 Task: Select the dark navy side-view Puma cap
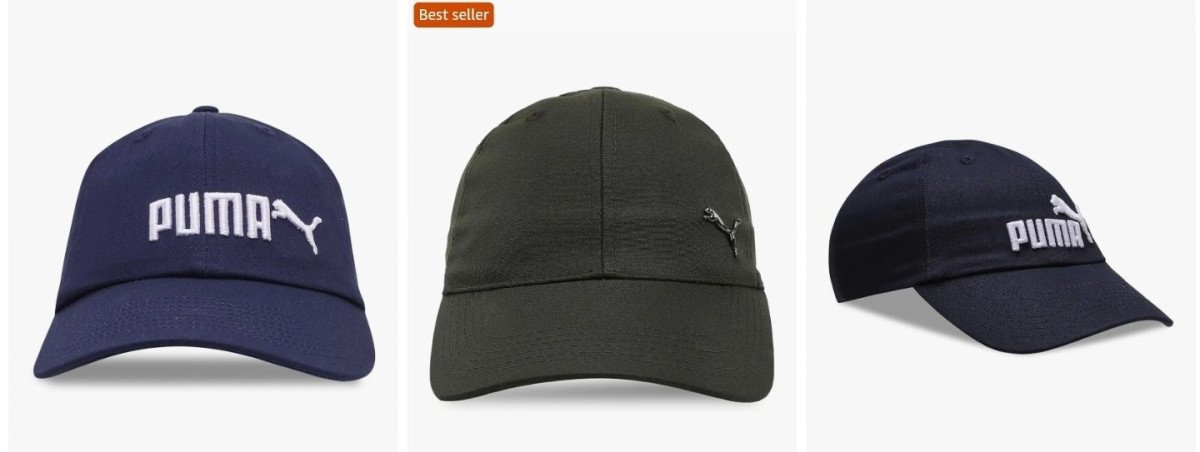(998, 250)
